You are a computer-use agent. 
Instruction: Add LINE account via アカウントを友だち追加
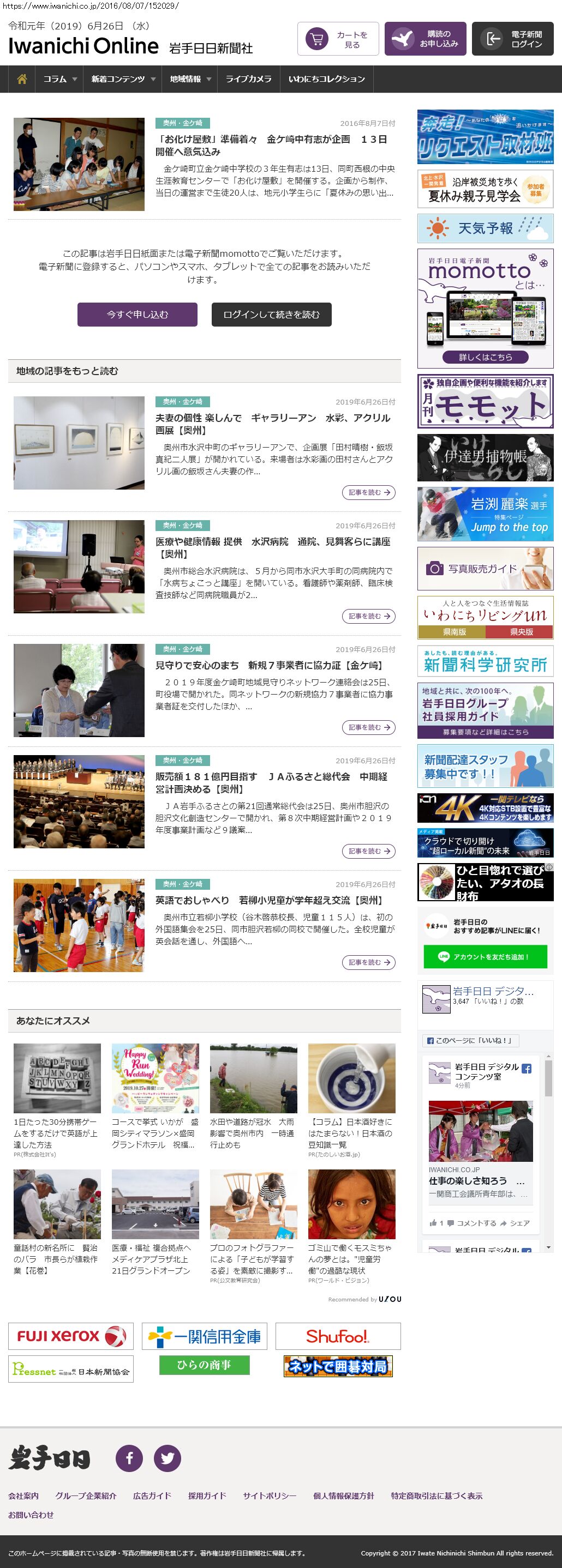click(485, 957)
